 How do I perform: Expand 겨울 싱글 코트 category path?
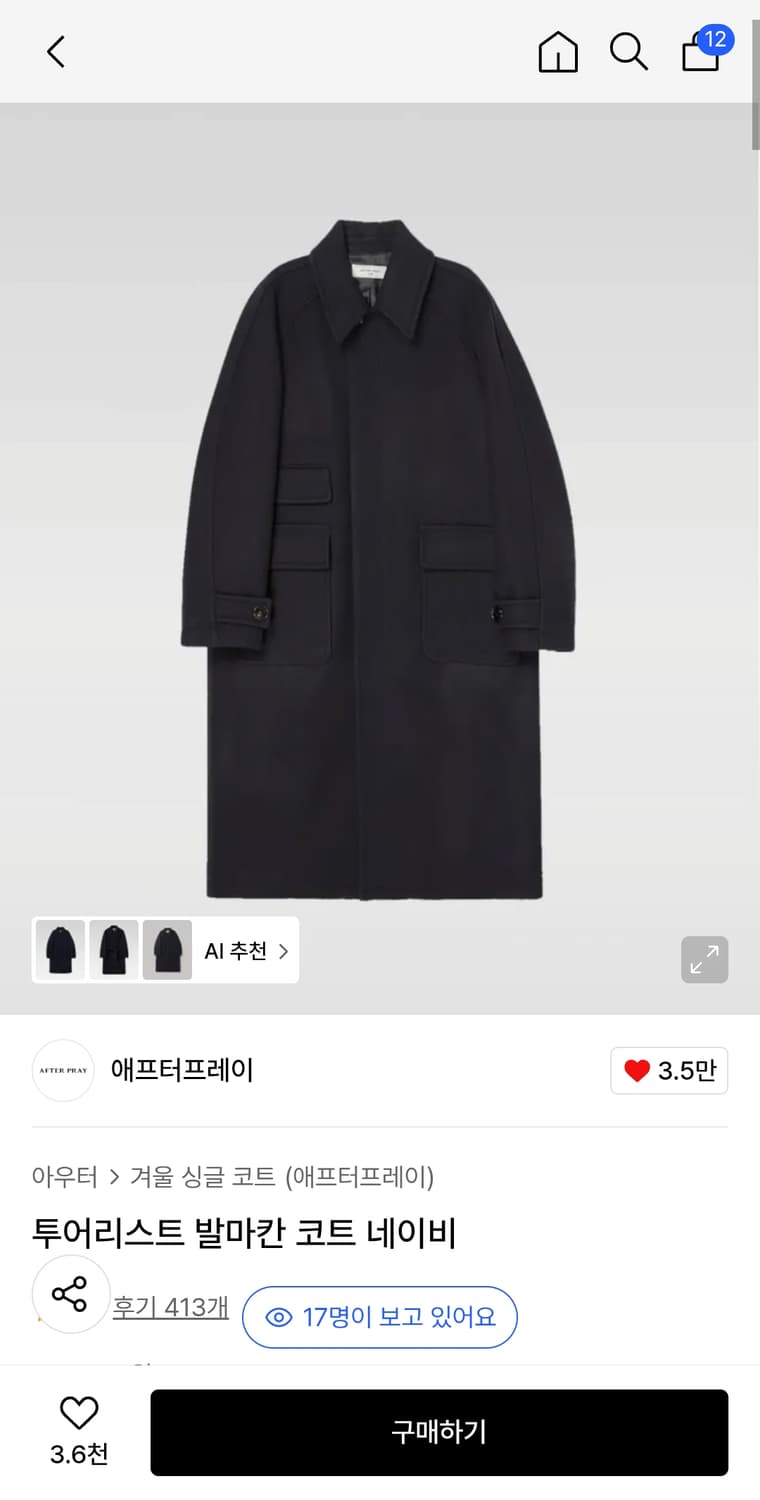[202, 1178]
